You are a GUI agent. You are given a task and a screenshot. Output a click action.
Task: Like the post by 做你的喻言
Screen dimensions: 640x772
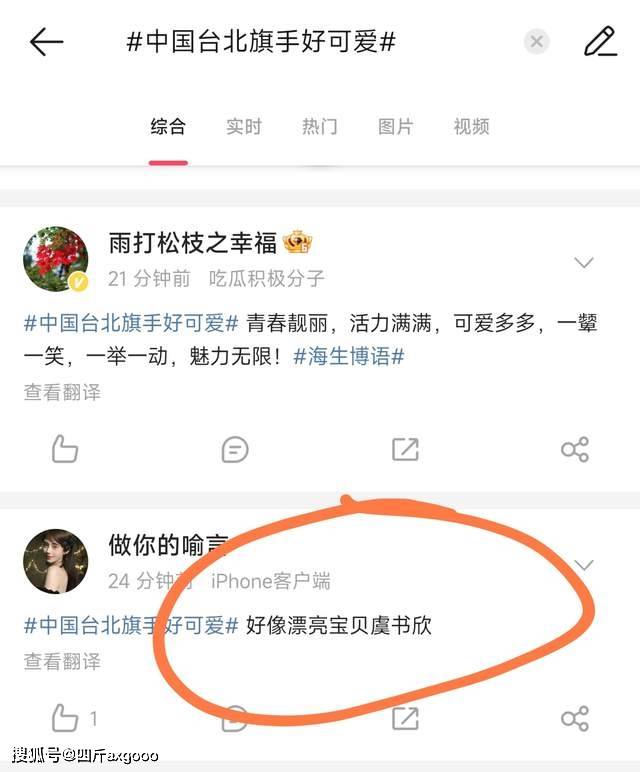point(66,718)
